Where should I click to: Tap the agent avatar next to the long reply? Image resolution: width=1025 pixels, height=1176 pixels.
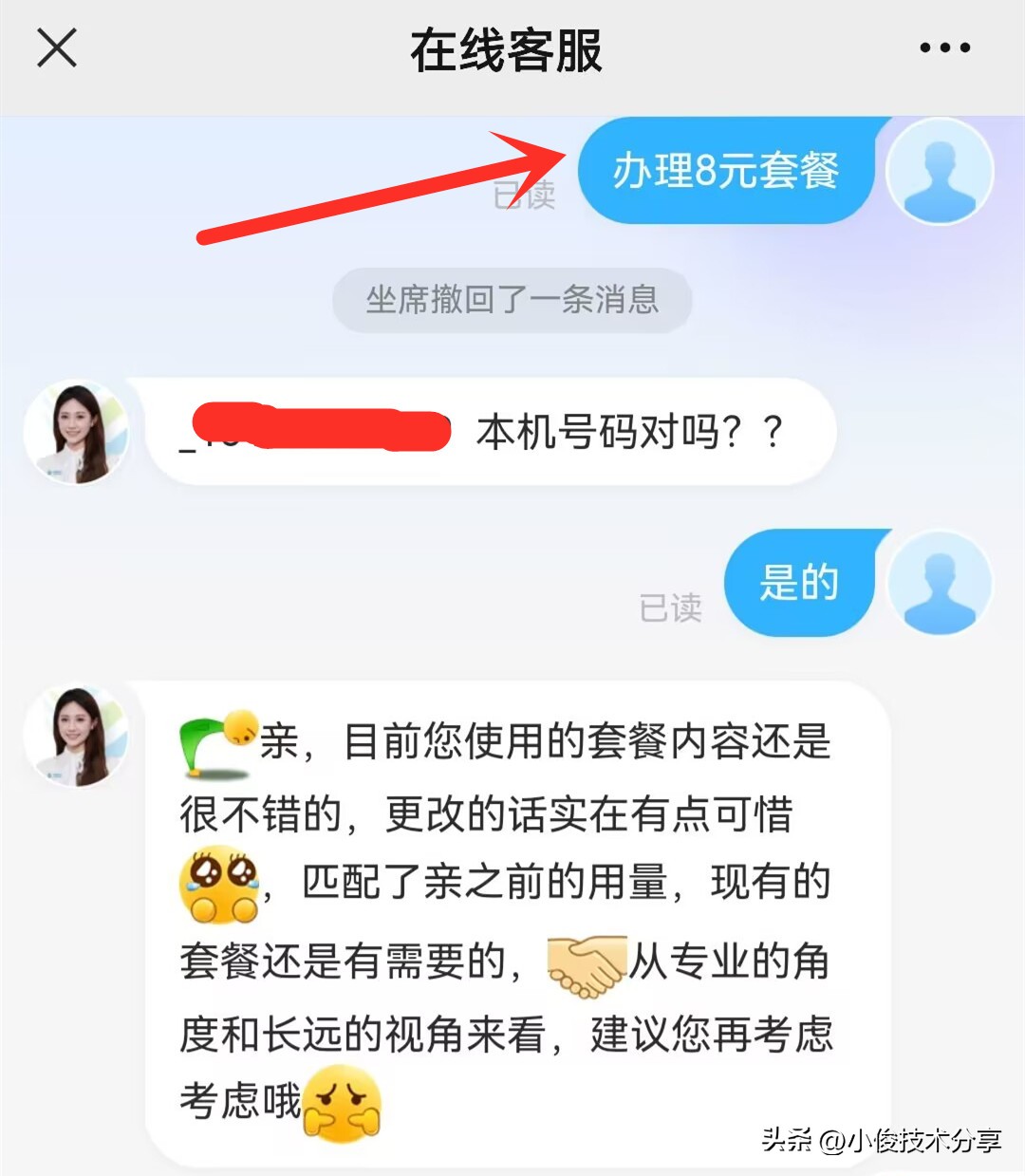(x=79, y=736)
